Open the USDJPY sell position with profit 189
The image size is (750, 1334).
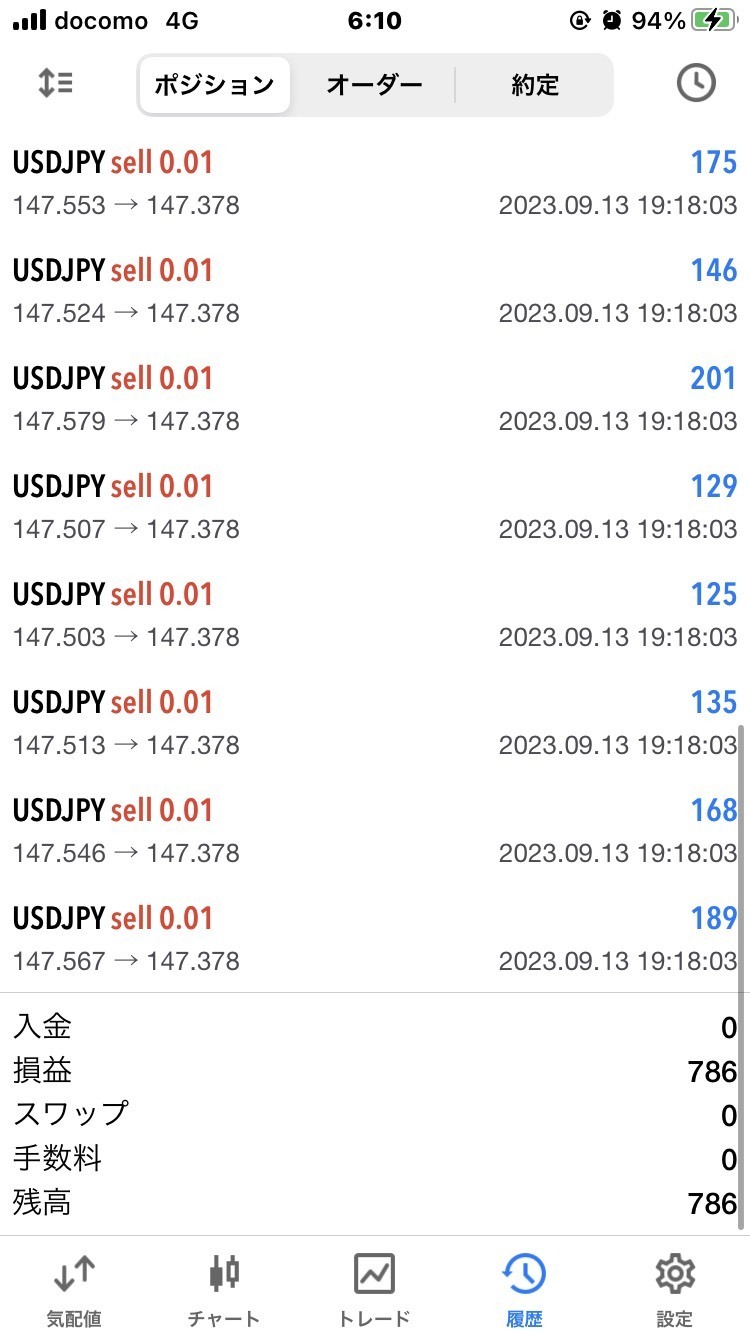tap(375, 939)
